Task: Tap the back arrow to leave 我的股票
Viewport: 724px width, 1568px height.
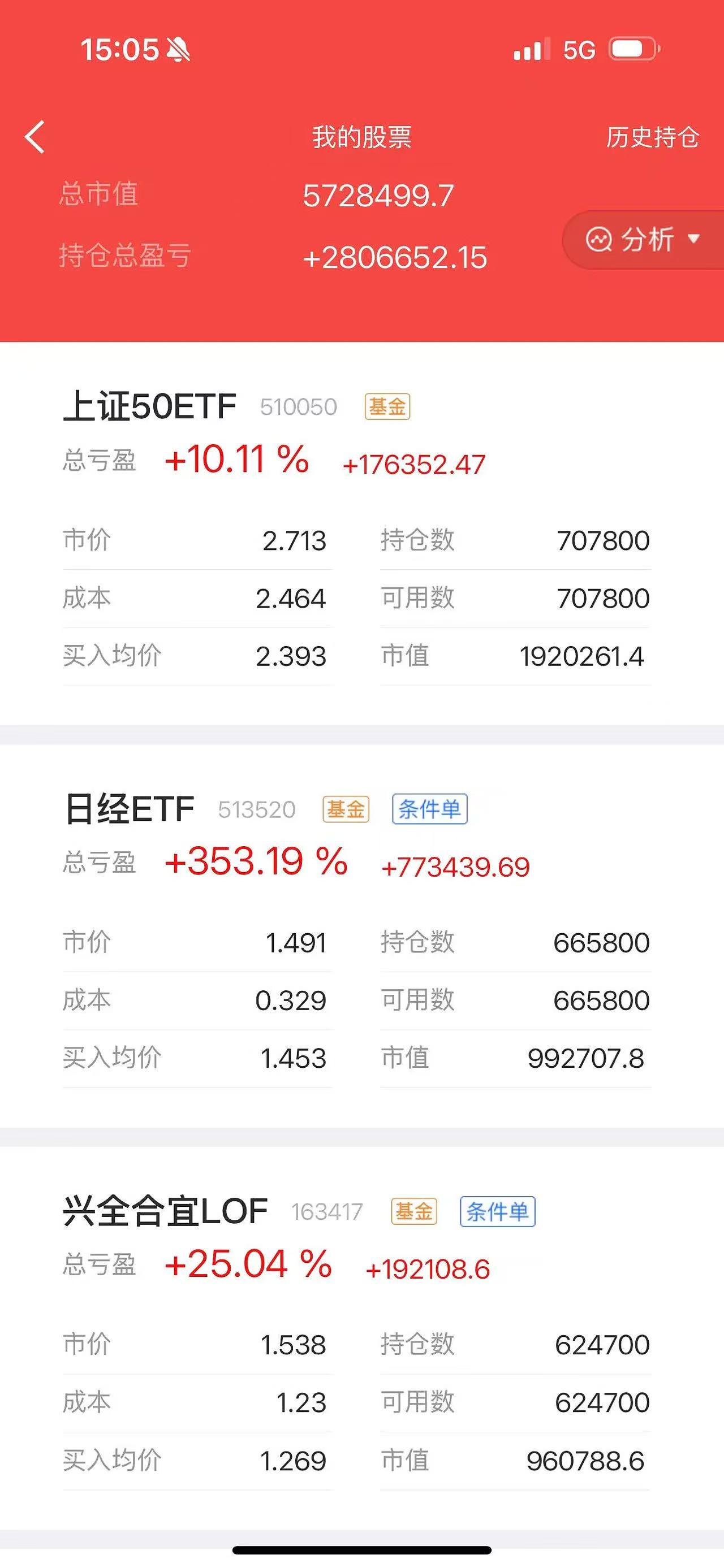Action: pyautogui.click(x=35, y=137)
